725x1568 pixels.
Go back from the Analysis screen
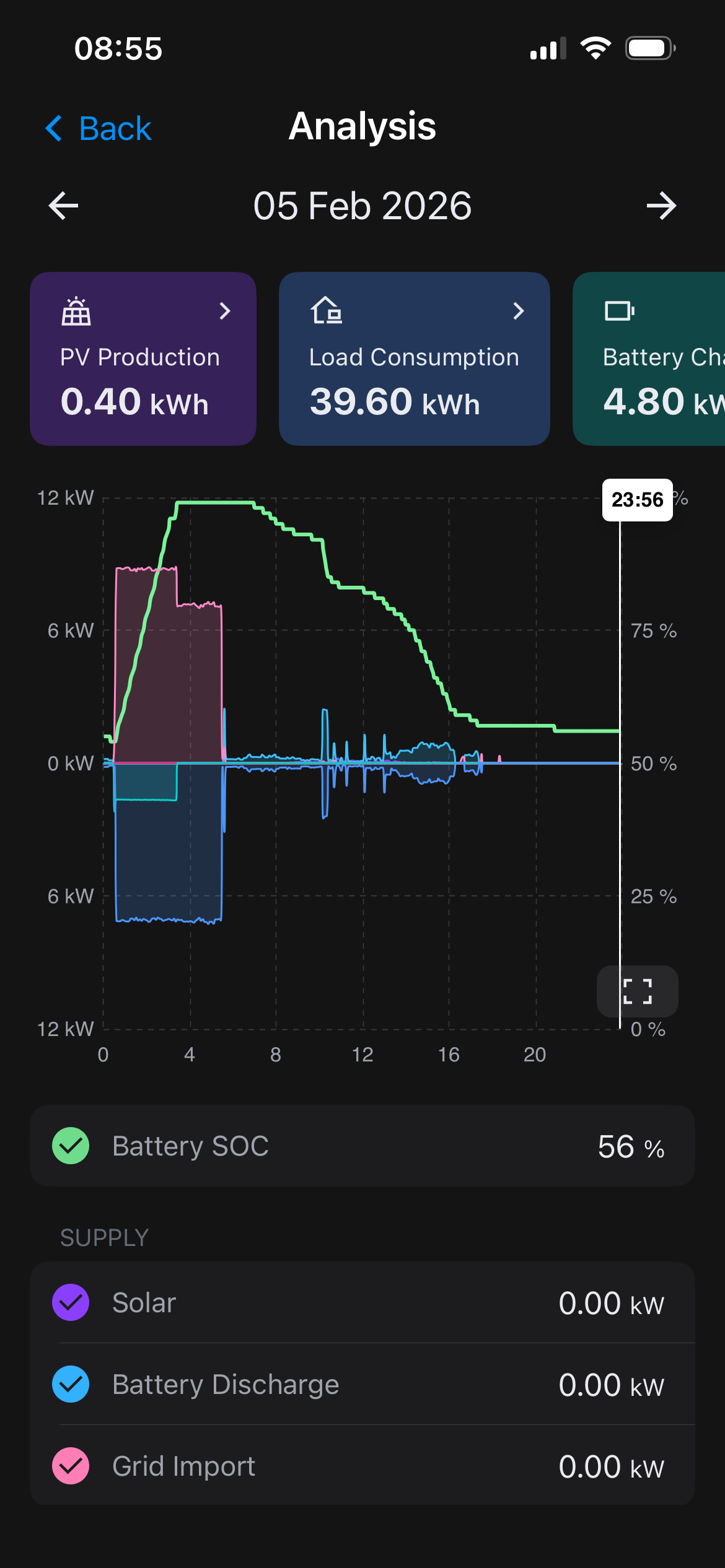[x=99, y=129]
